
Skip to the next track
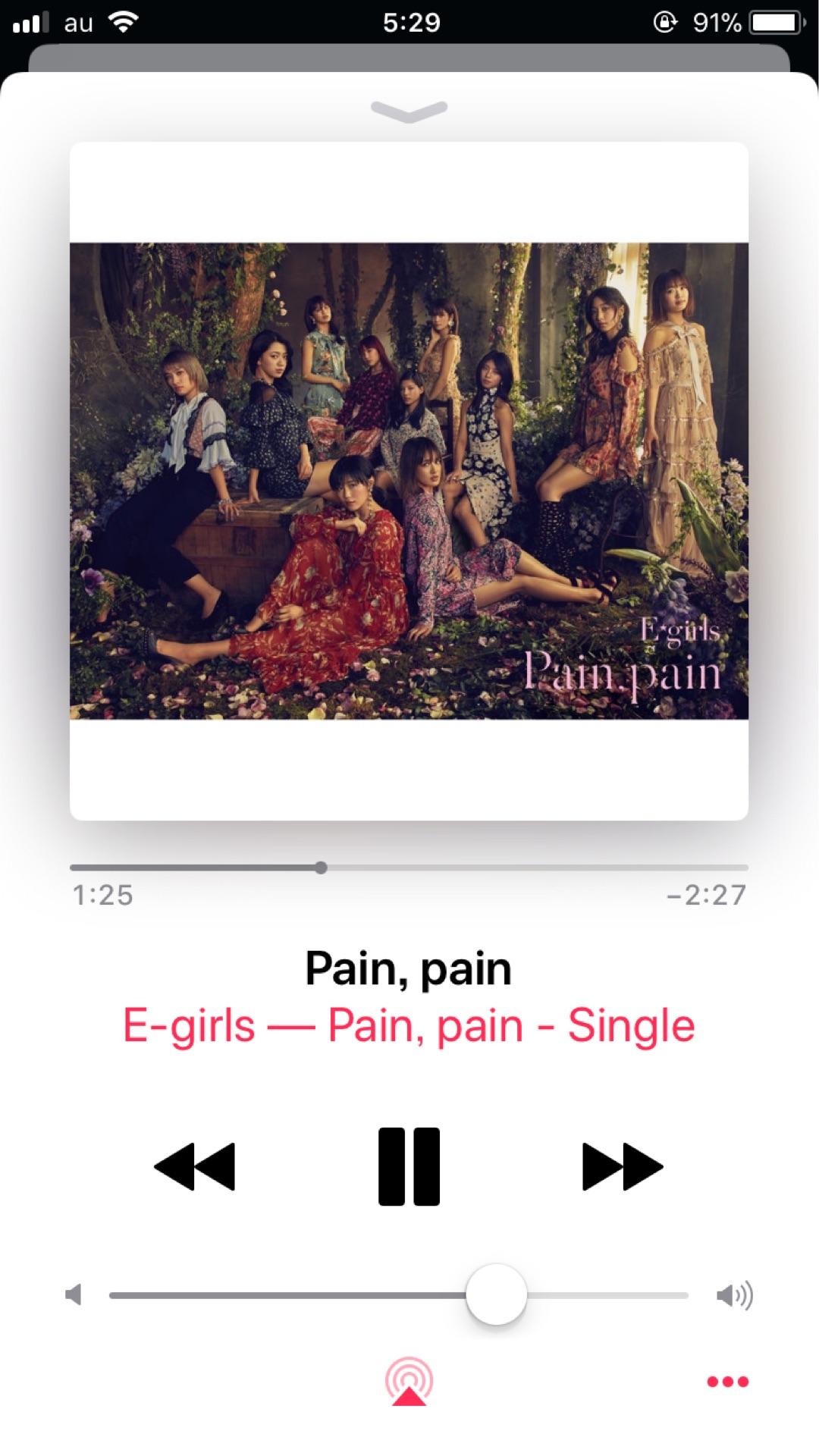(x=622, y=1166)
